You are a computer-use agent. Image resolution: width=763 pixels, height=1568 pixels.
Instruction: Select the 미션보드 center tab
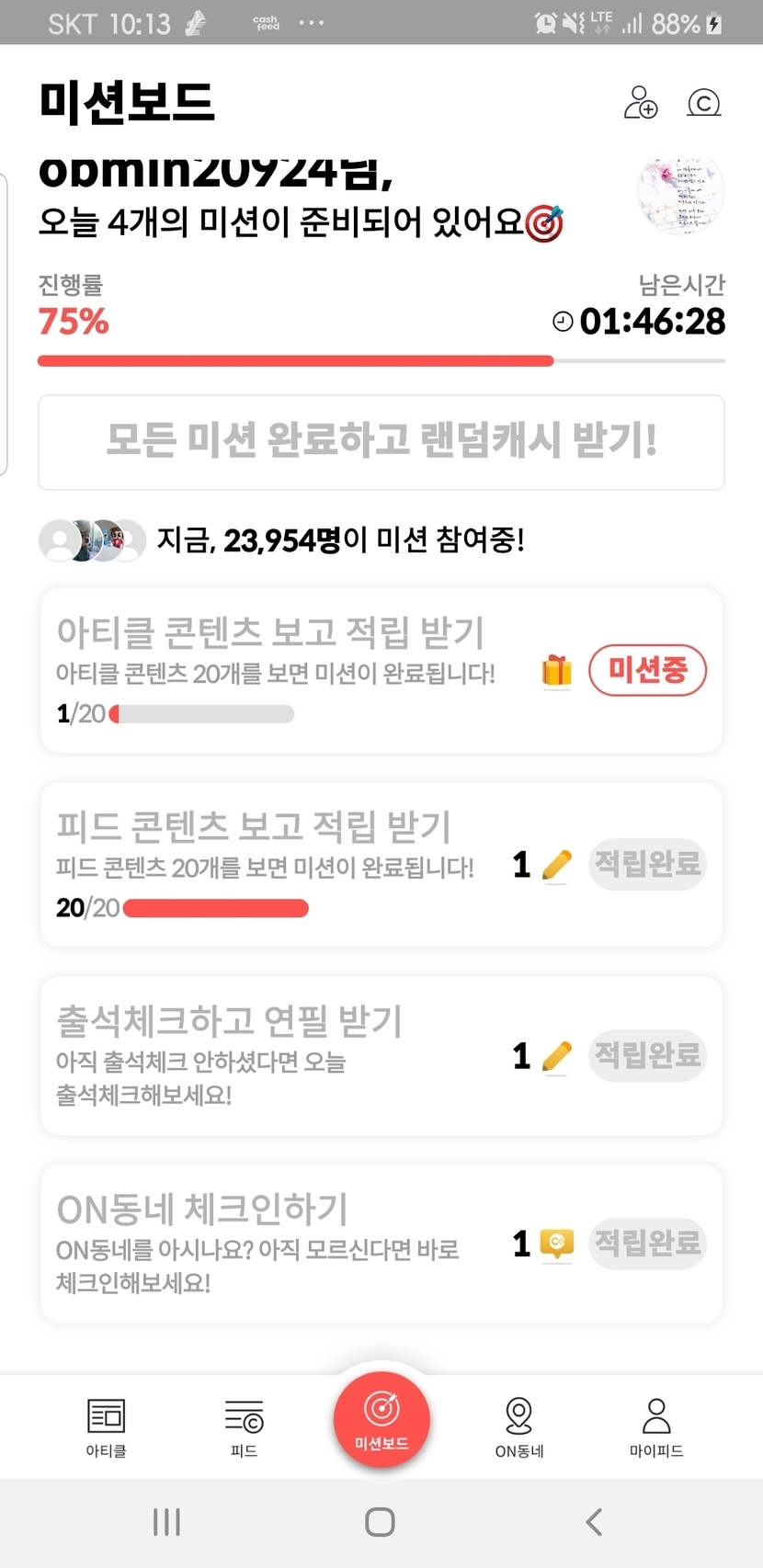click(381, 1418)
